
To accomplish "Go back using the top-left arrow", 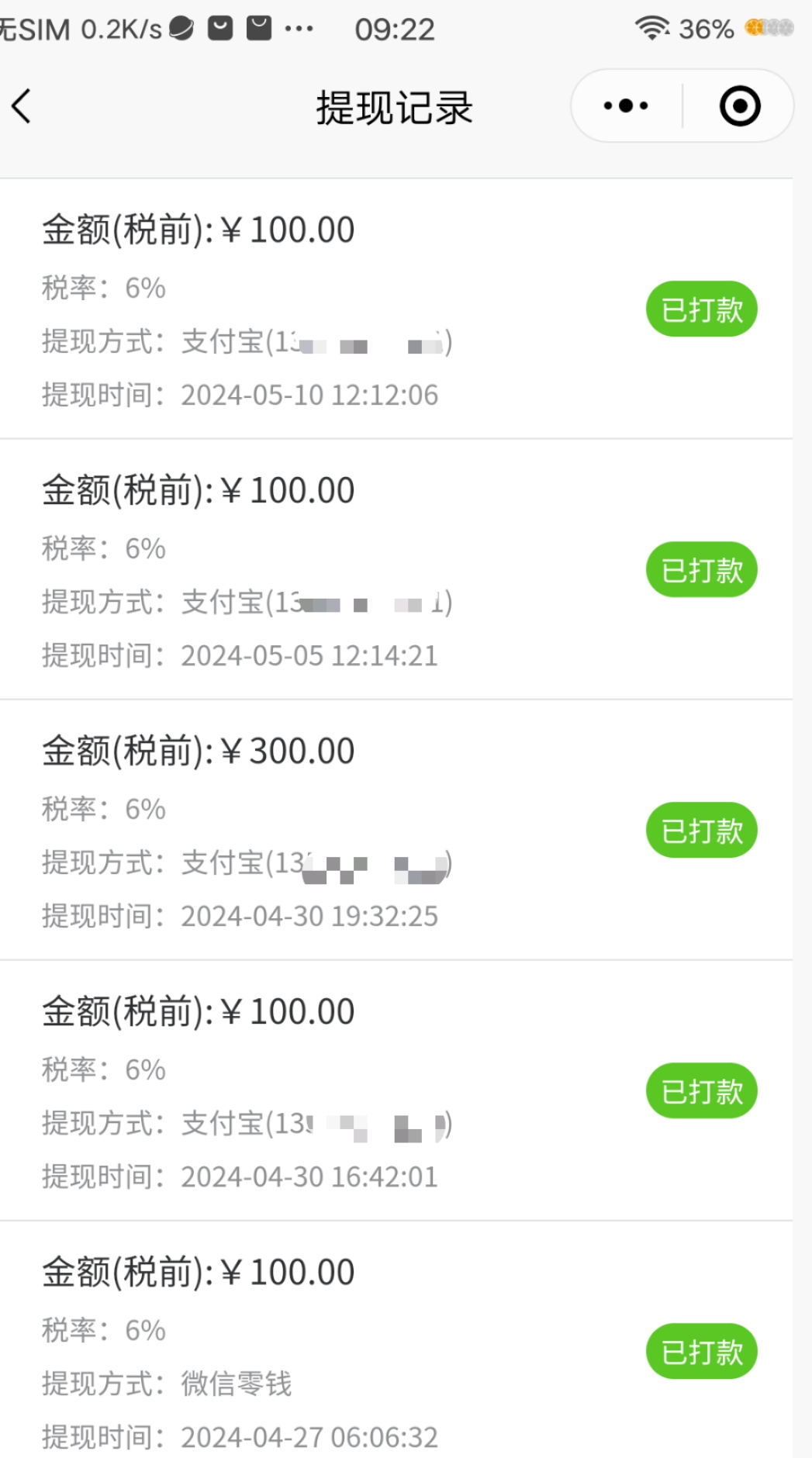I will coord(22,106).
